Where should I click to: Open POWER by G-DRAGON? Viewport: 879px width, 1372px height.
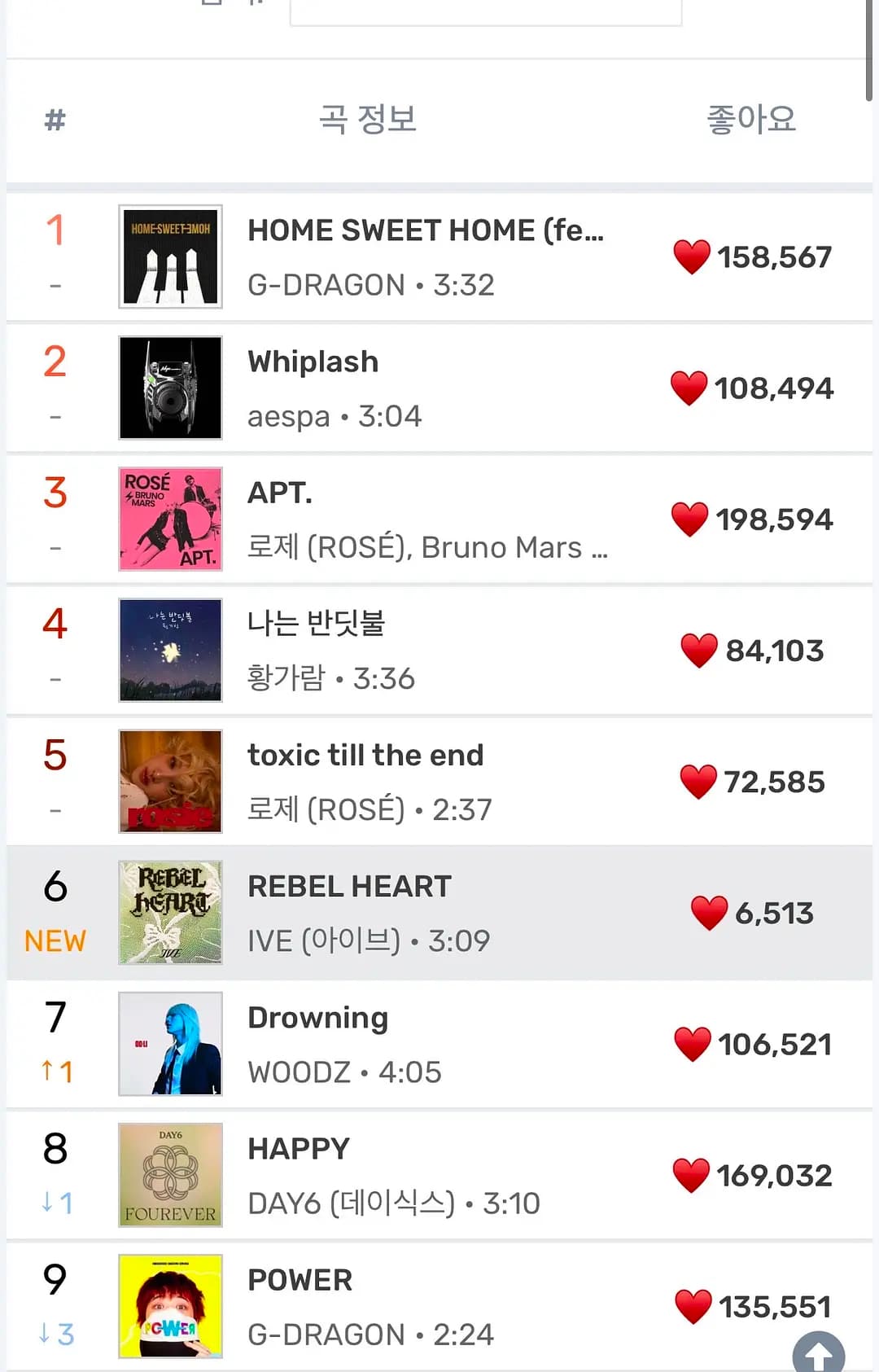pos(300,1280)
